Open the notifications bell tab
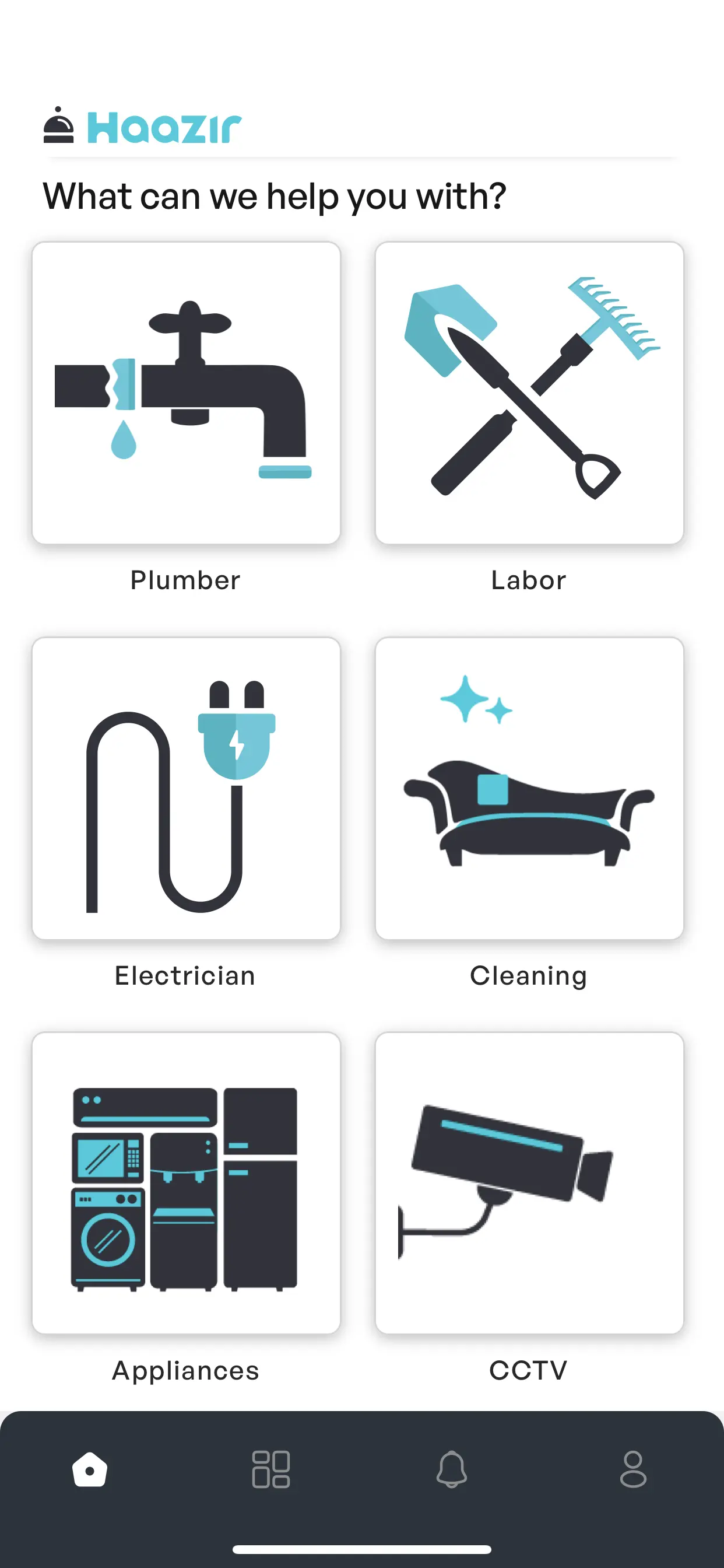Screen dimensions: 724x1568 (x=452, y=1469)
